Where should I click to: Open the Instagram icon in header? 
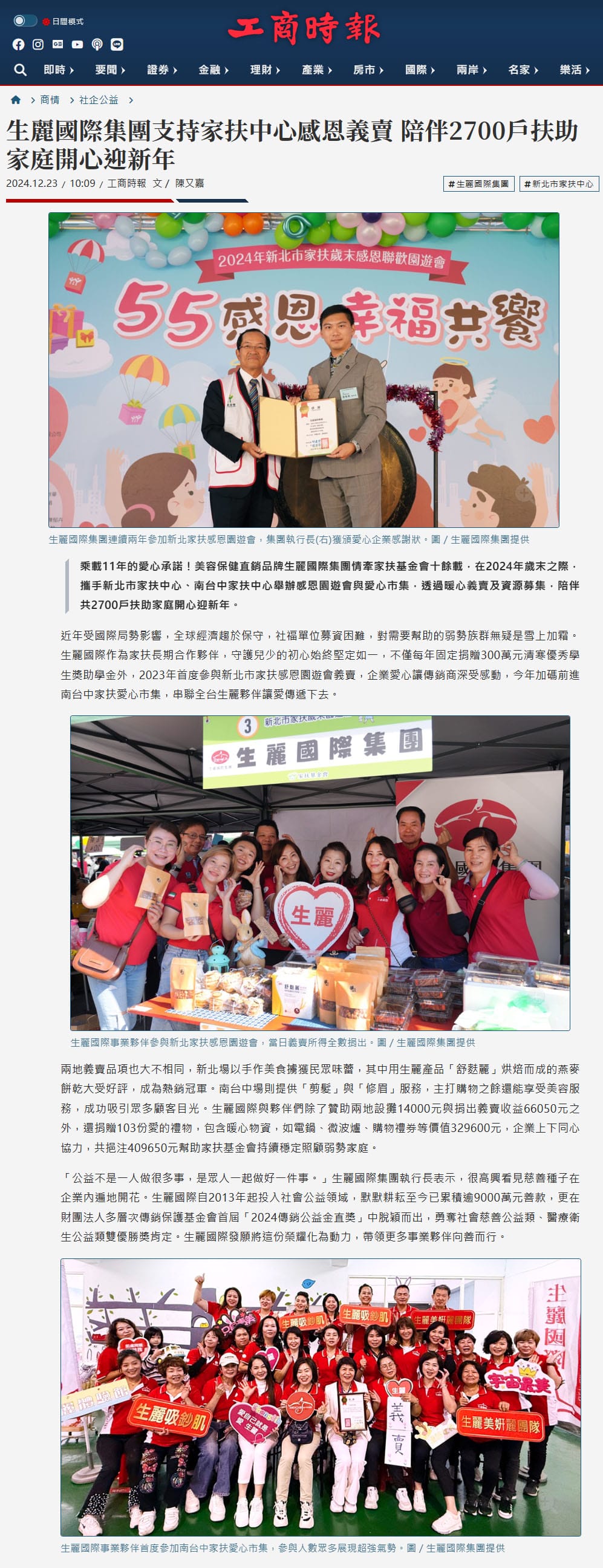tap(38, 44)
